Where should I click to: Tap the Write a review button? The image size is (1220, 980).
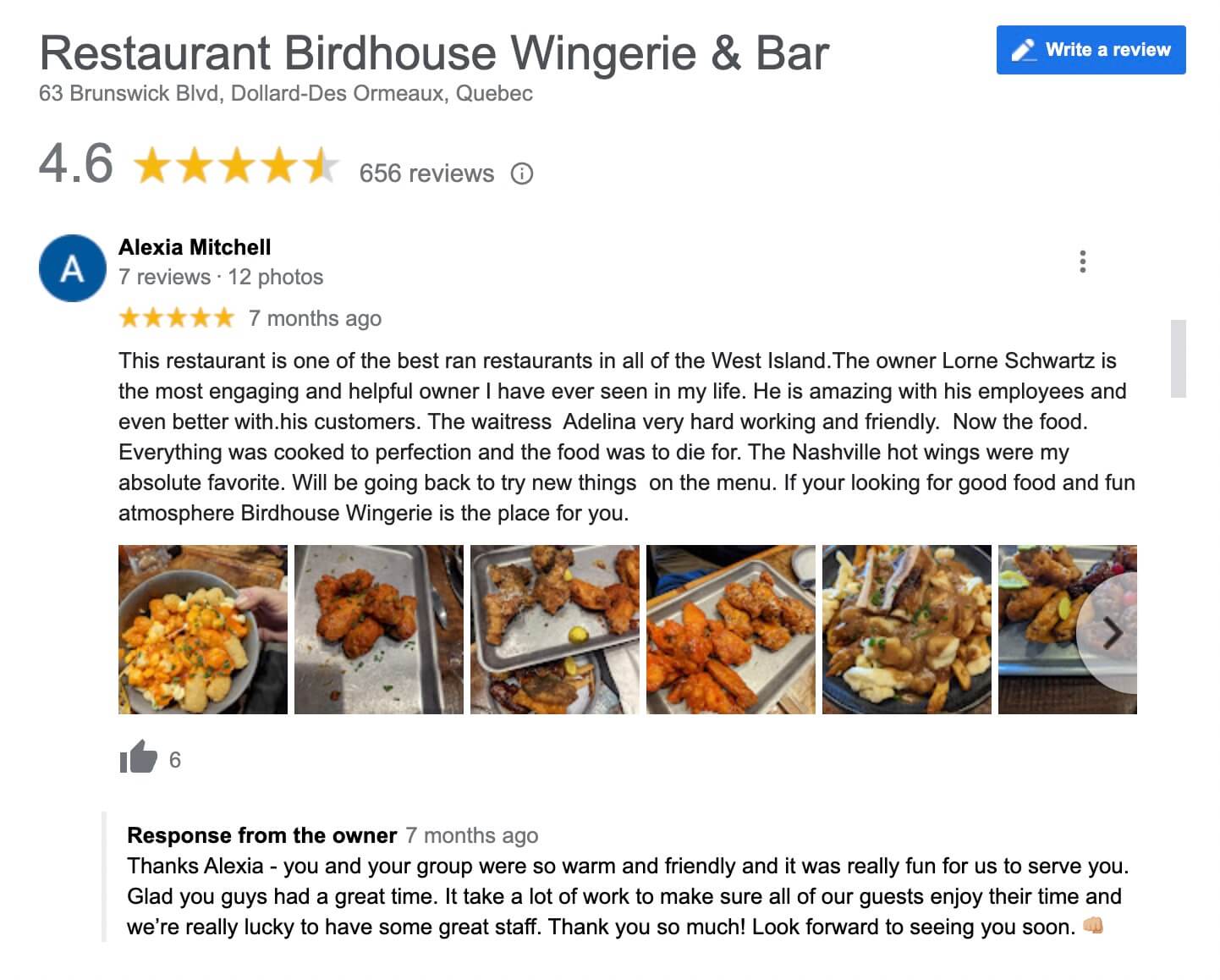click(1091, 50)
